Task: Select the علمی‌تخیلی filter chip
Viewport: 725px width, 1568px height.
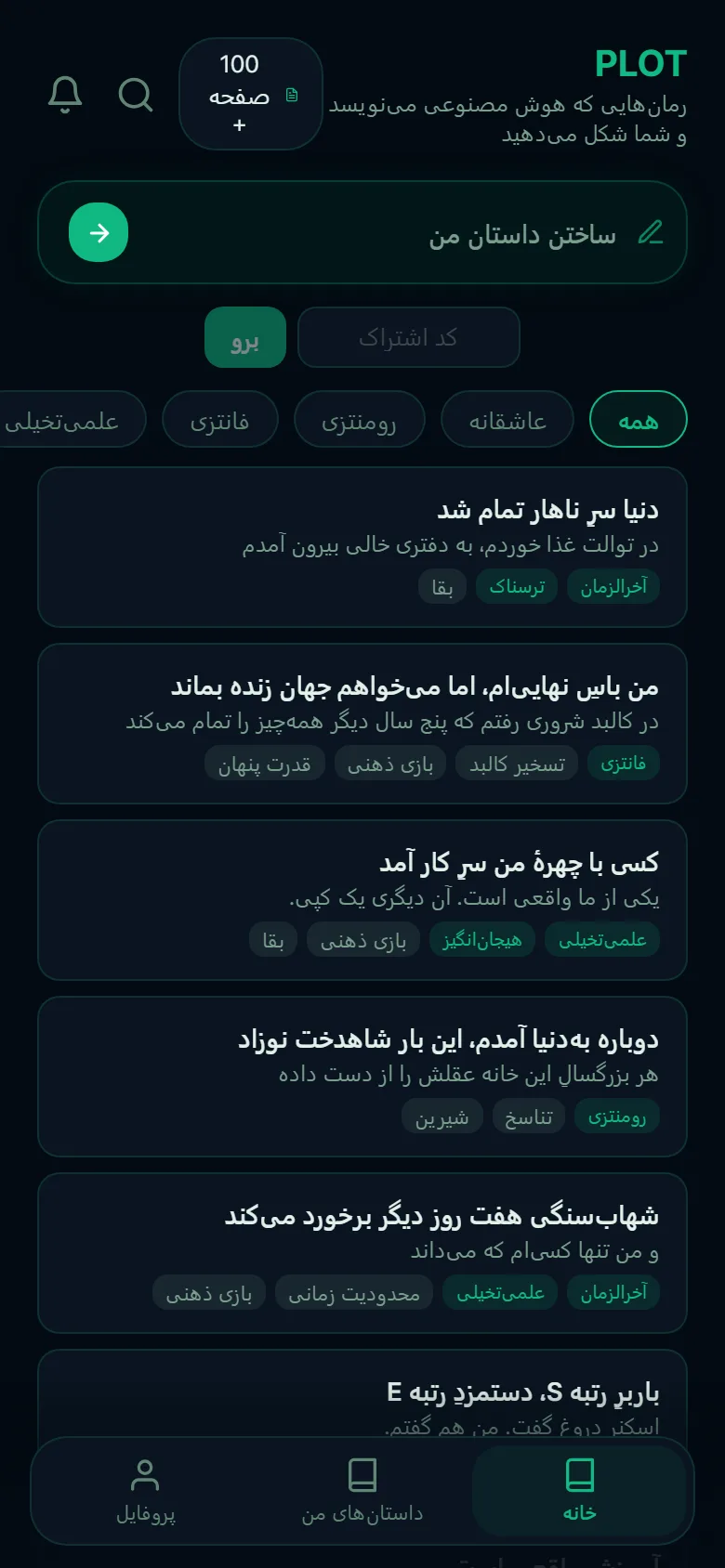Action: [x=63, y=420]
